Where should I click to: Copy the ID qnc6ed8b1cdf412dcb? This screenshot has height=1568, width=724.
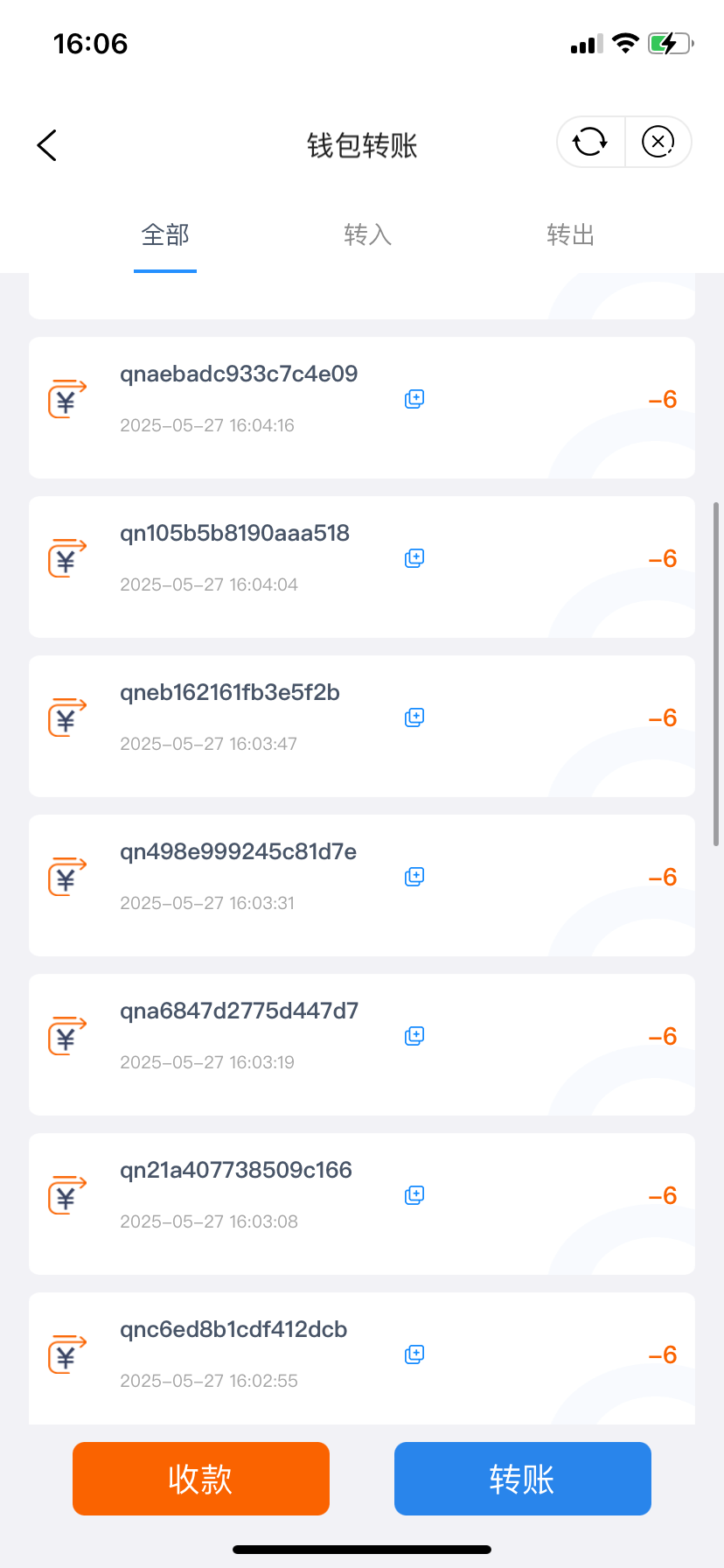[x=414, y=1354]
